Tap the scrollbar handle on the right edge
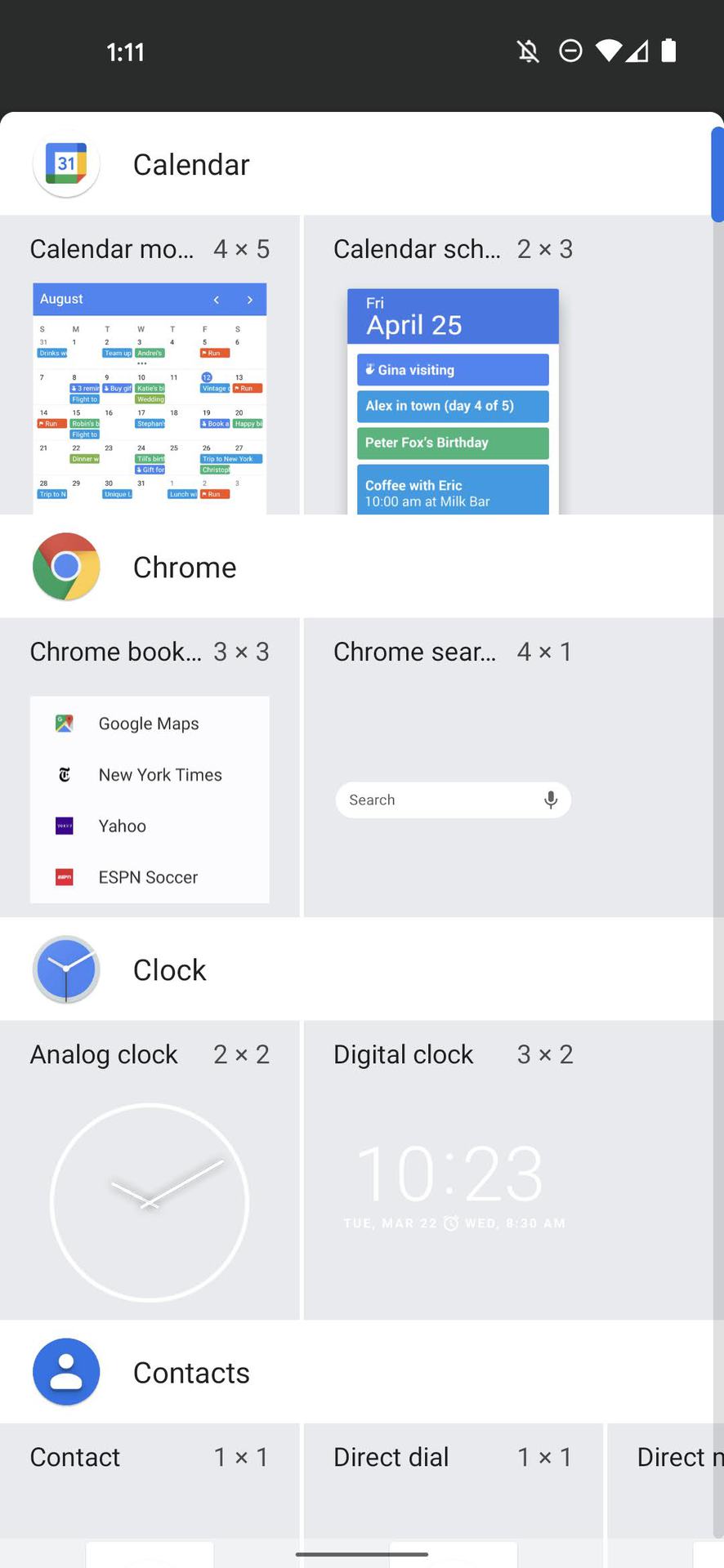The width and height of the screenshot is (724, 1568). [x=717, y=175]
